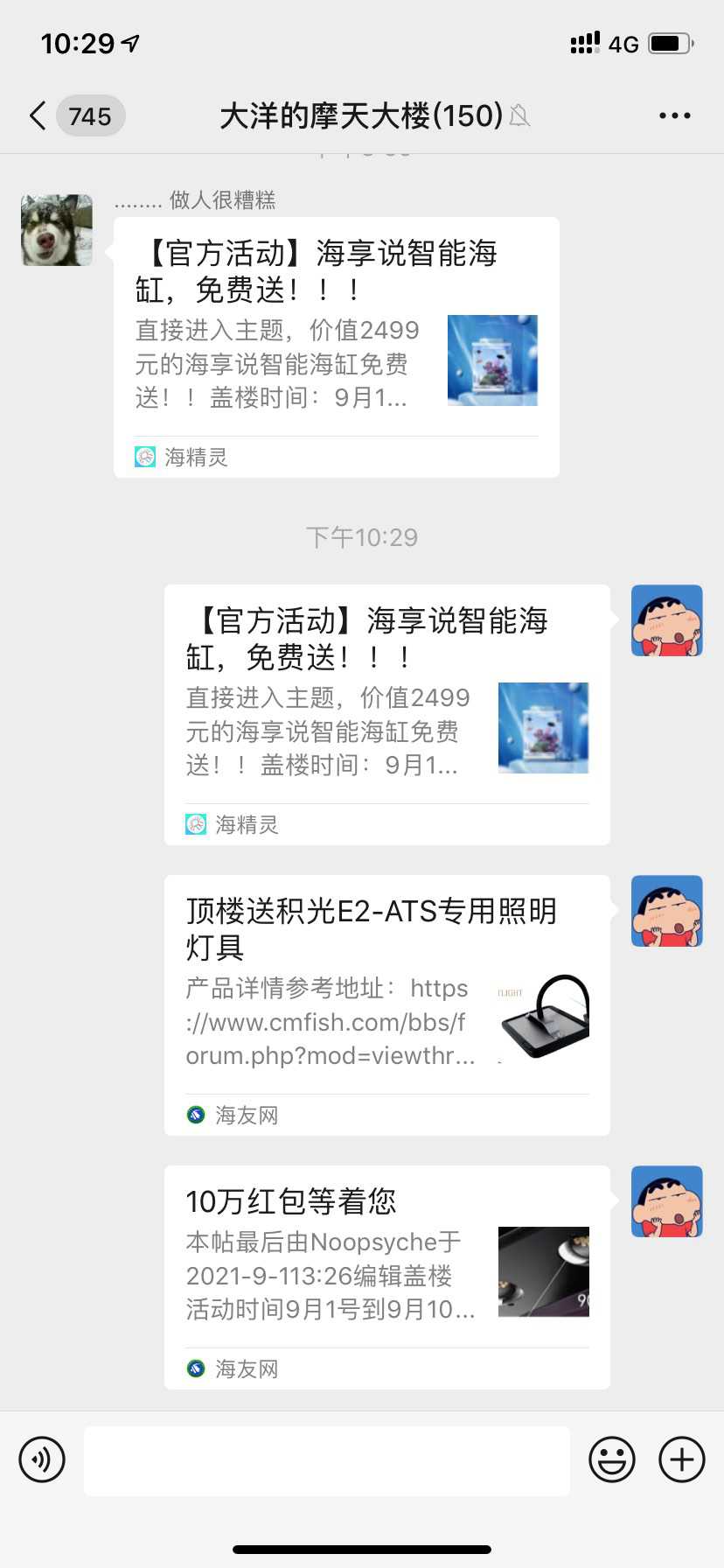Image resolution: width=724 pixels, height=1568 pixels.
Task: Open the emoji sticker panel
Action: (611, 1459)
